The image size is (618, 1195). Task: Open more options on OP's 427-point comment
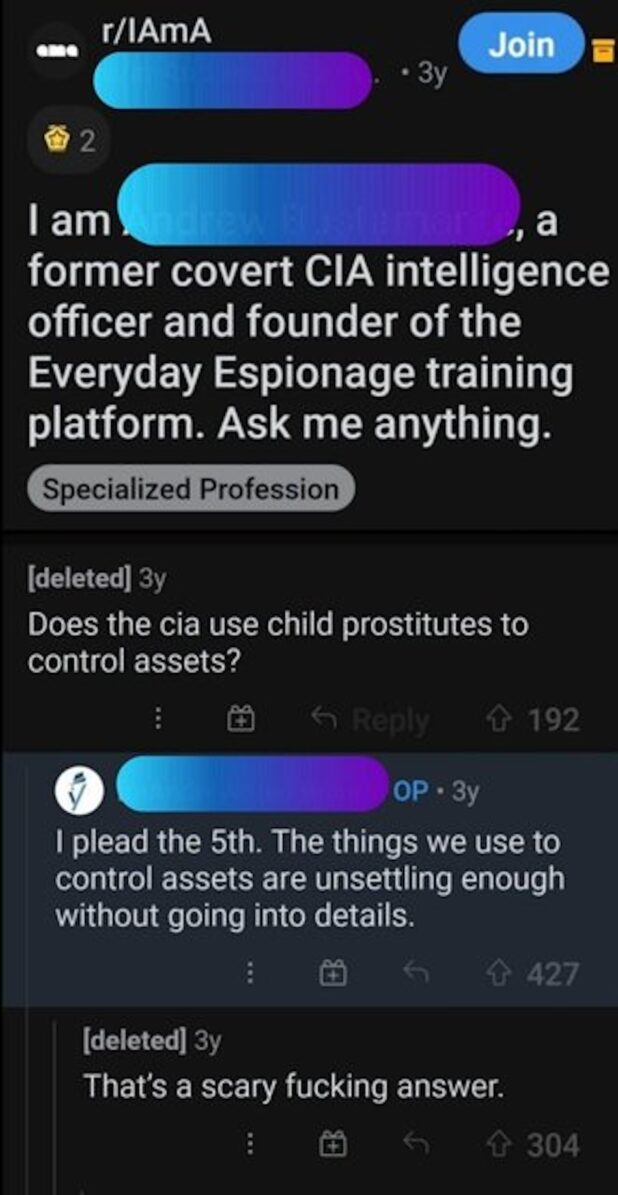pyautogui.click(x=256, y=973)
